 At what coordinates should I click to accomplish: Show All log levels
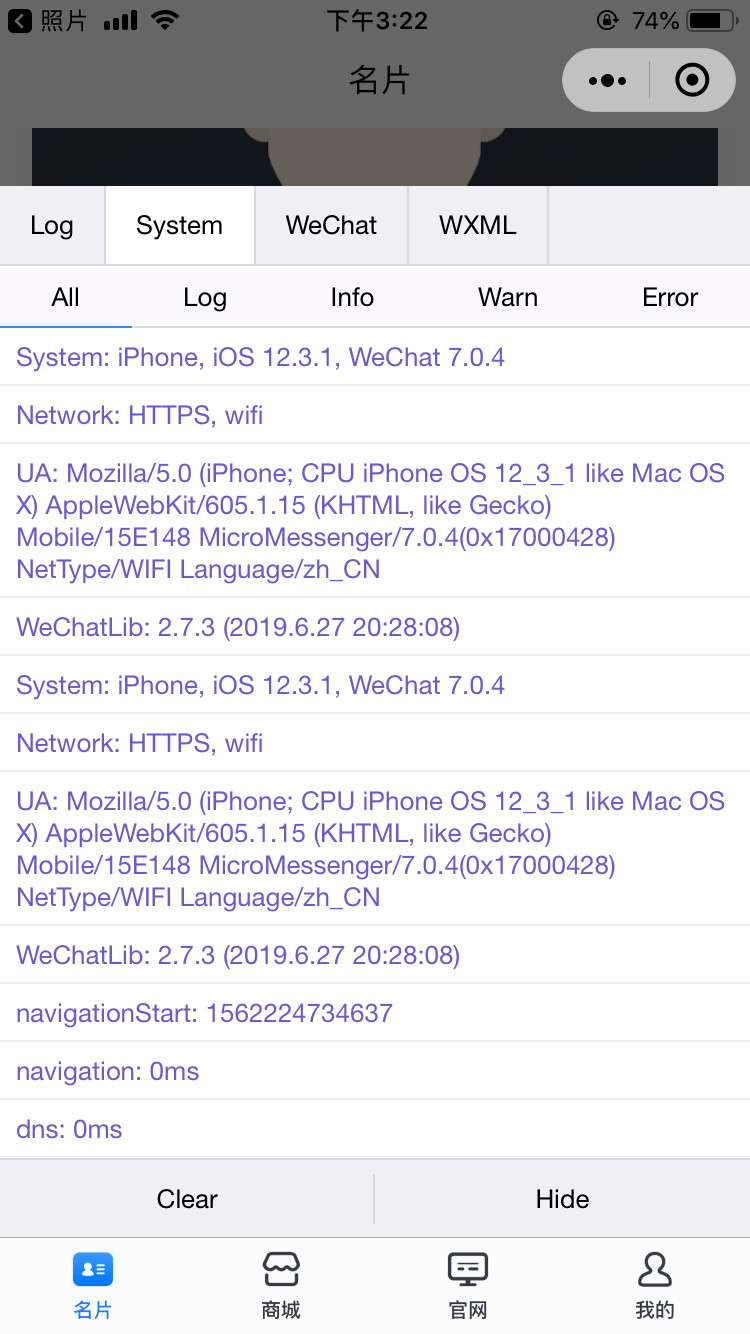pyautogui.click(x=66, y=297)
